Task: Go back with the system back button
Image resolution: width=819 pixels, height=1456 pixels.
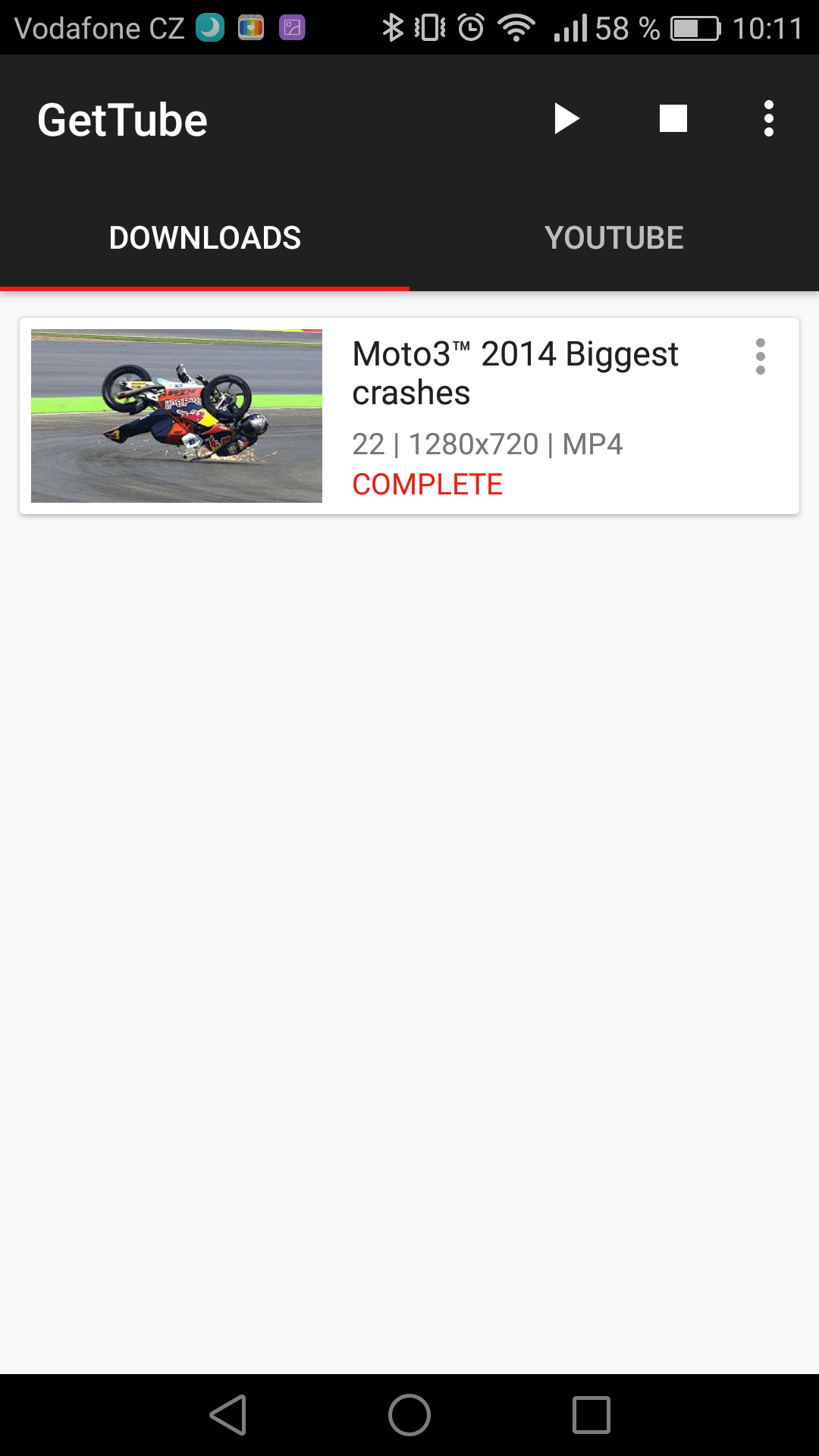Action: pos(228,1415)
